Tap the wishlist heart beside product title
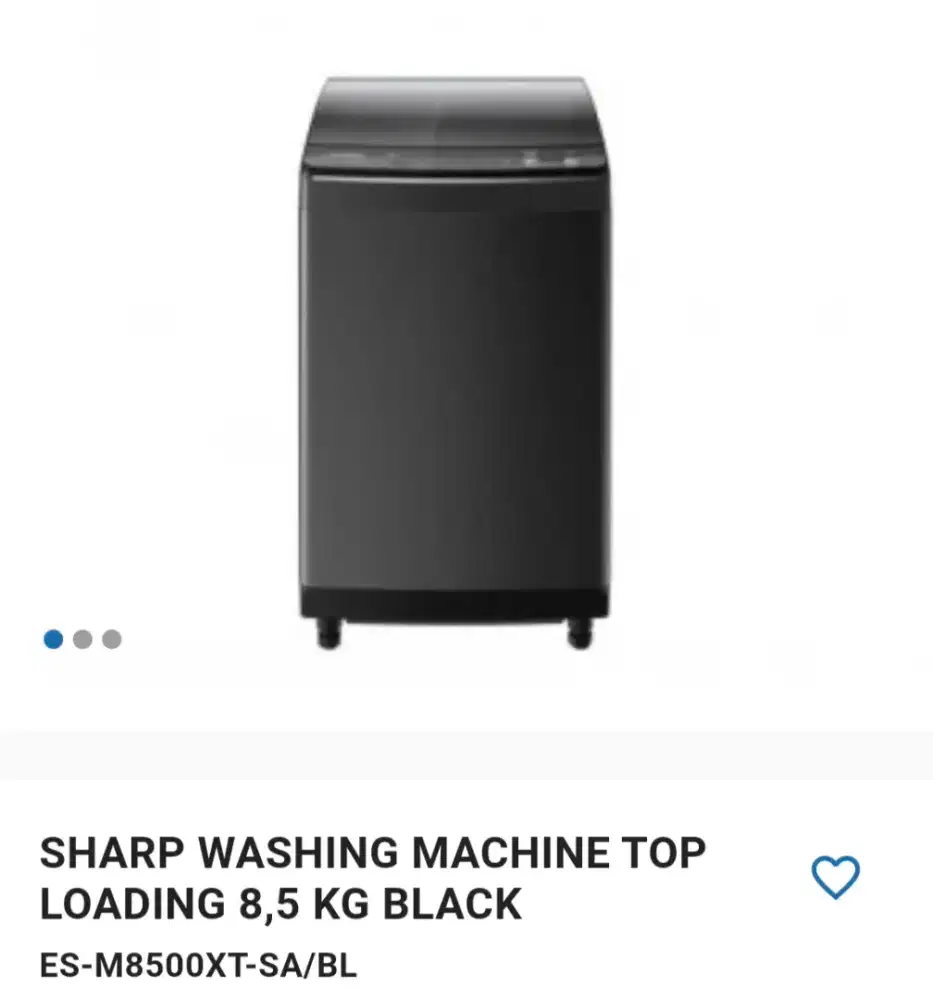Screen dimensions: 933x1000 (x=836, y=876)
